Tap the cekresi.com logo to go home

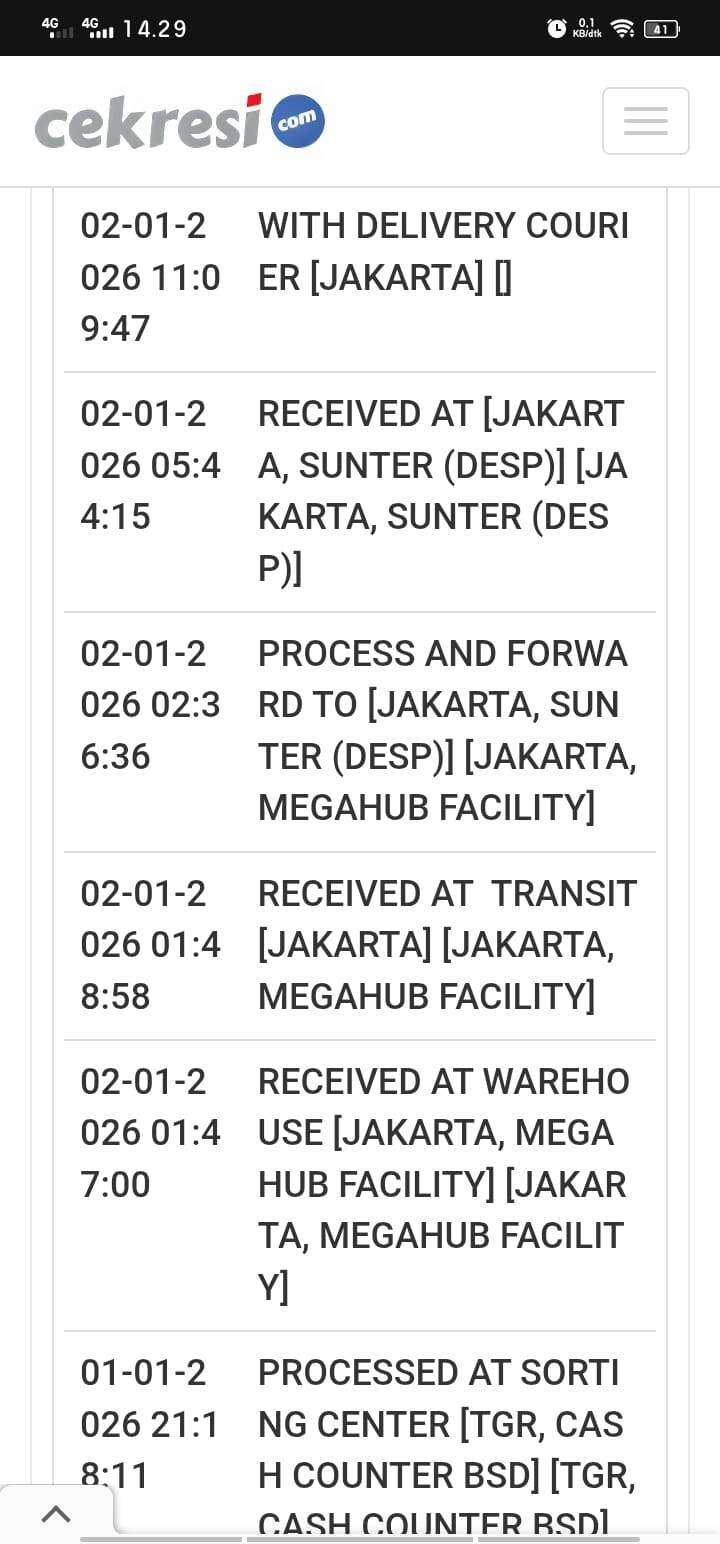pos(180,122)
